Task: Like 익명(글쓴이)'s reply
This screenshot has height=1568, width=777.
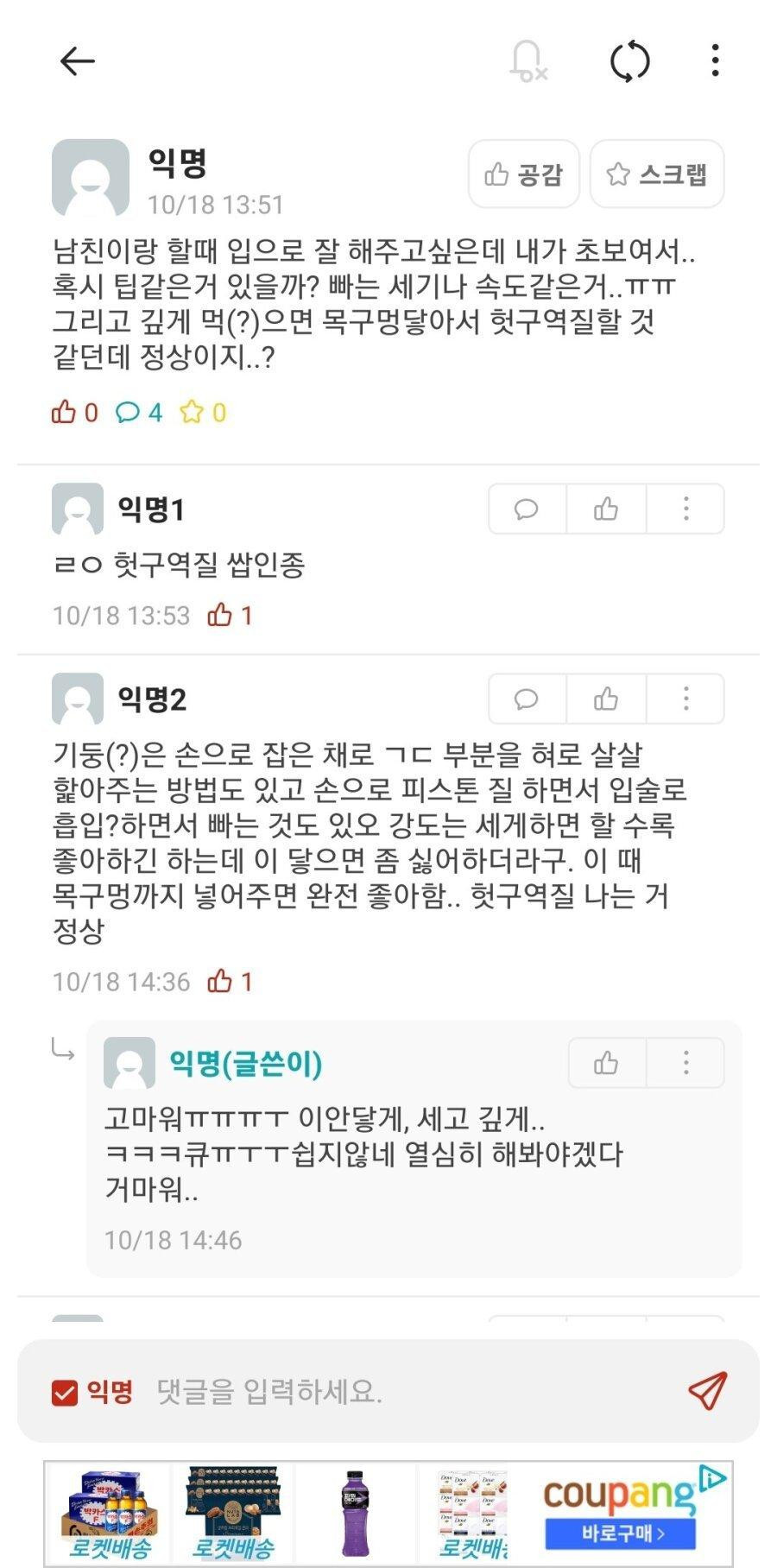Action: coord(606,1063)
